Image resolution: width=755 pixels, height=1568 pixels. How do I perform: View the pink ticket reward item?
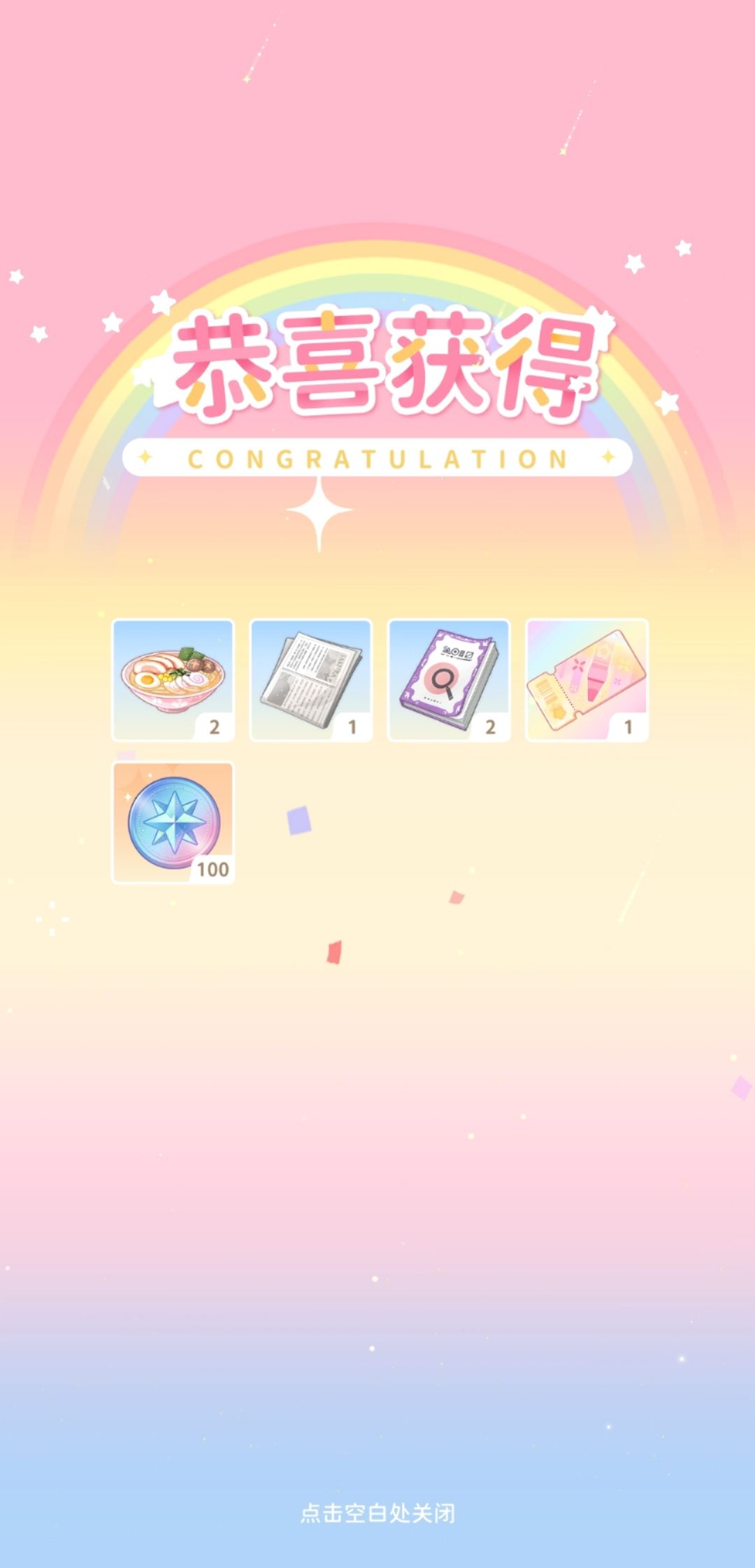(587, 679)
